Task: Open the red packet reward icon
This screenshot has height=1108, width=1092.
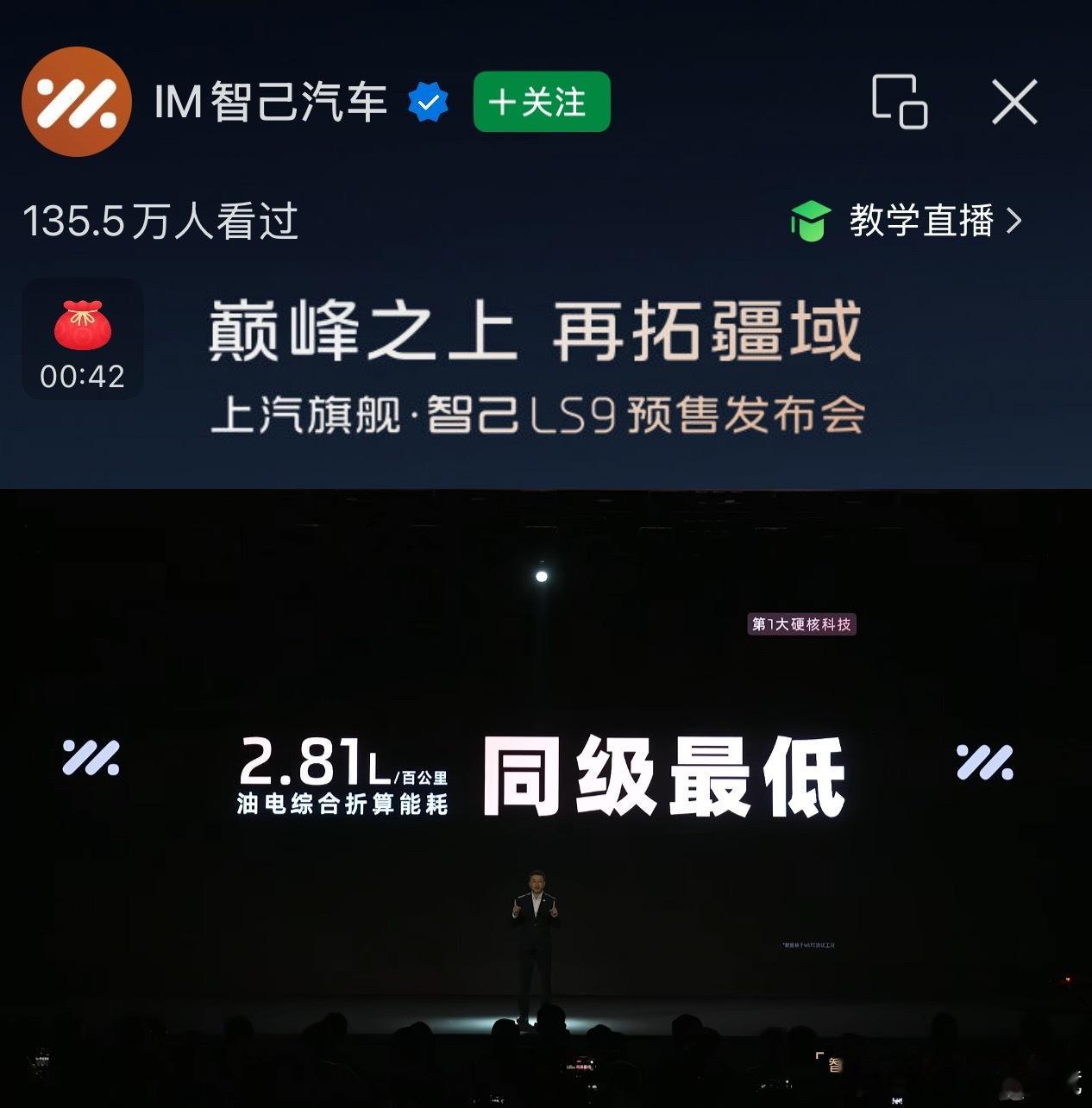Action: [x=82, y=323]
